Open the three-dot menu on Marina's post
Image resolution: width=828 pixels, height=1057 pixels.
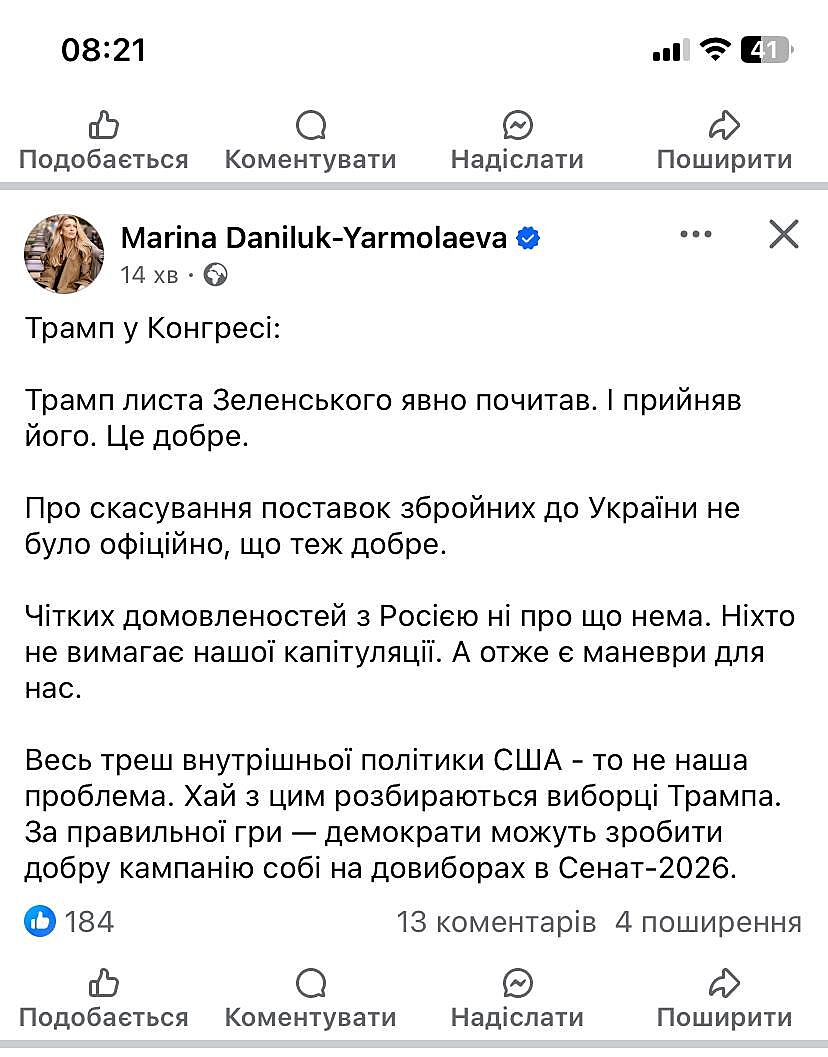pos(695,235)
